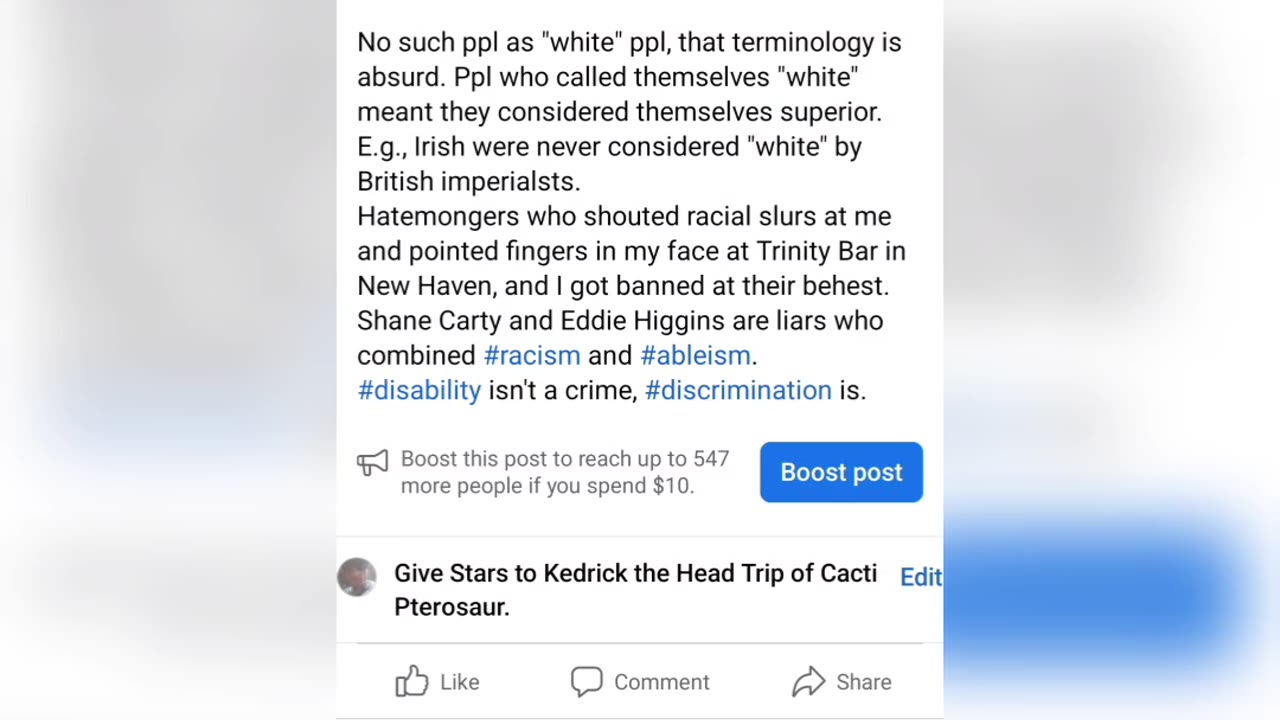
Task: Like this post
Action: pos(438,682)
